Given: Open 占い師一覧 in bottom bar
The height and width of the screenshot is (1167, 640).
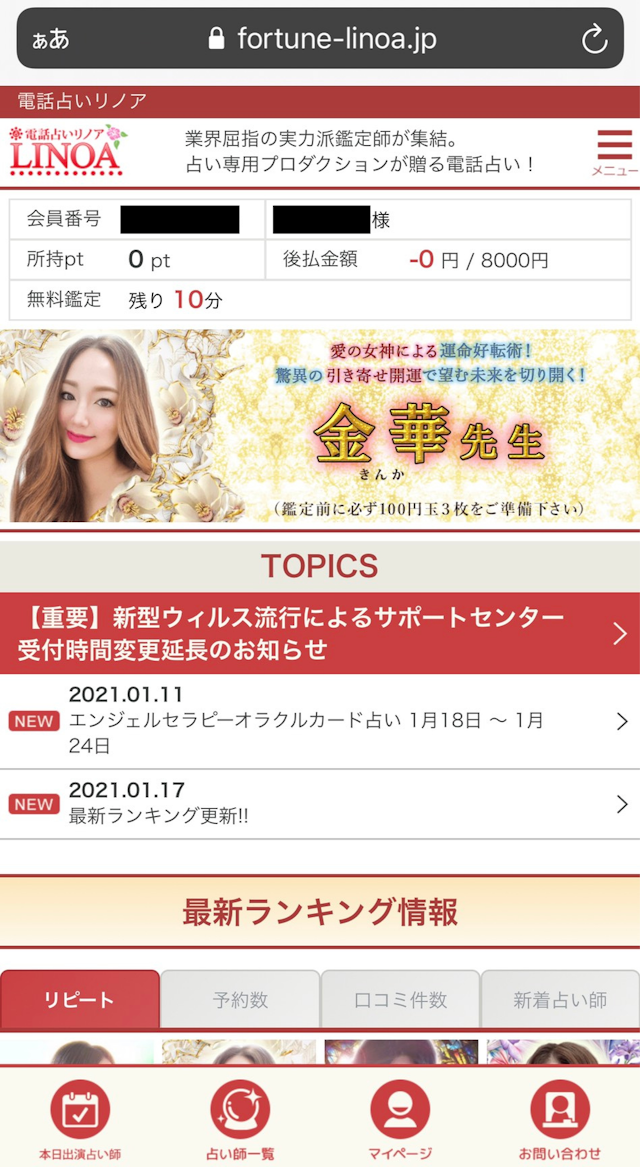Looking at the screenshot, I should click(x=240, y=1118).
